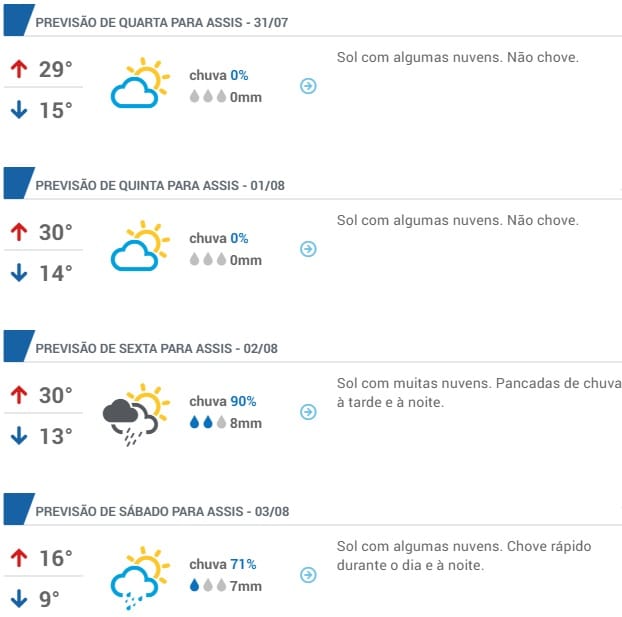The image size is (622, 617).
Task: Open the forecast details arrow for Sexta 02/08
Action: pyautogui.click(x=308, y=412)
